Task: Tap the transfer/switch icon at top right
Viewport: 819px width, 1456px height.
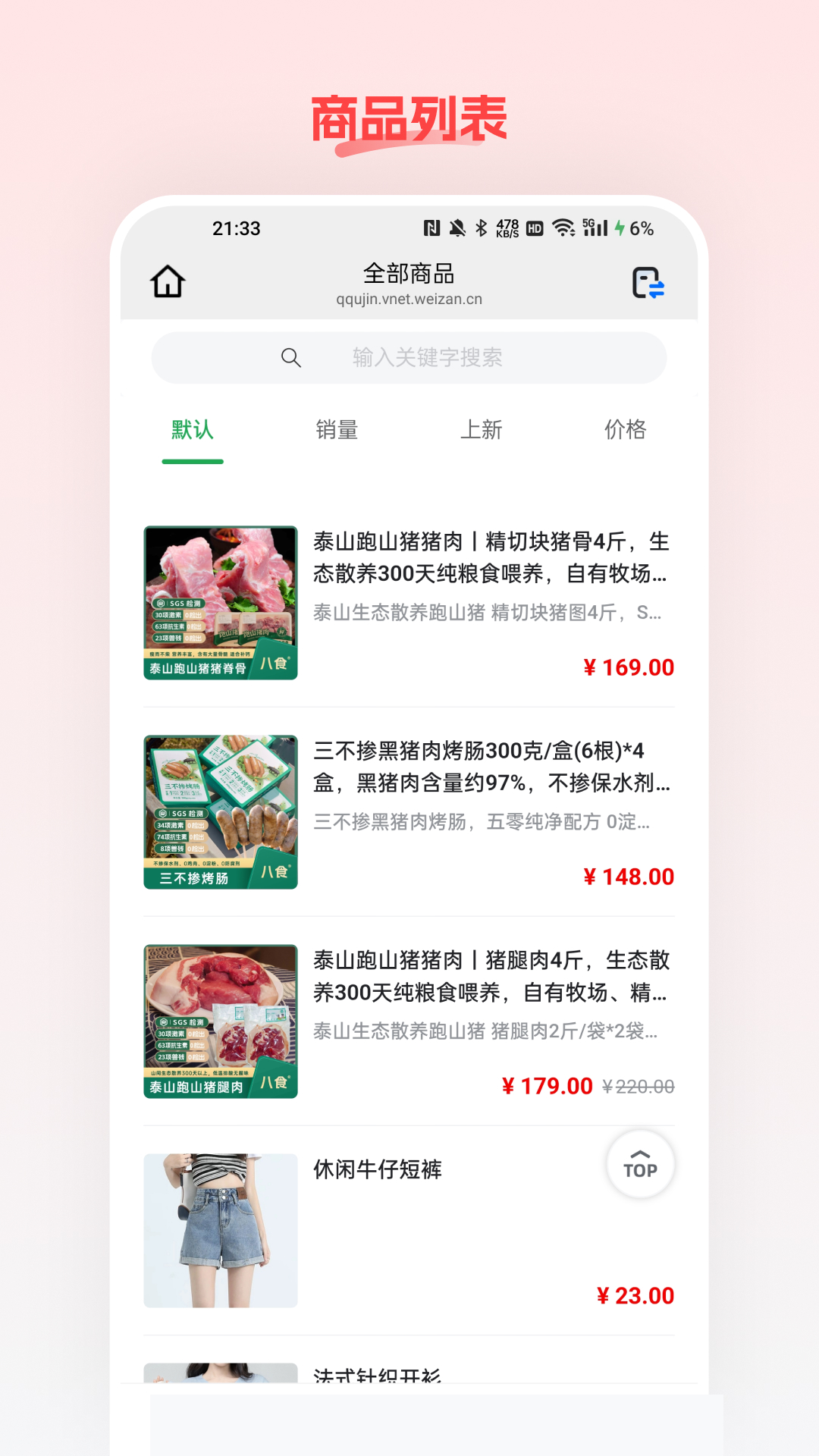Action: pos(647,284)
